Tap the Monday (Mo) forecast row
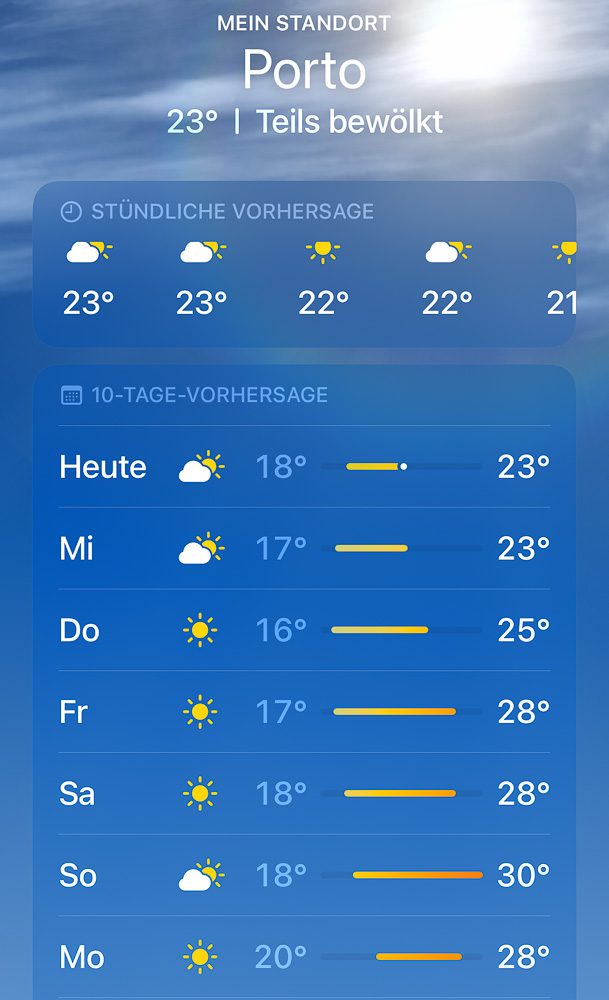The width and height of the screenshot is (609, 1000). click(x=304, y=957)
